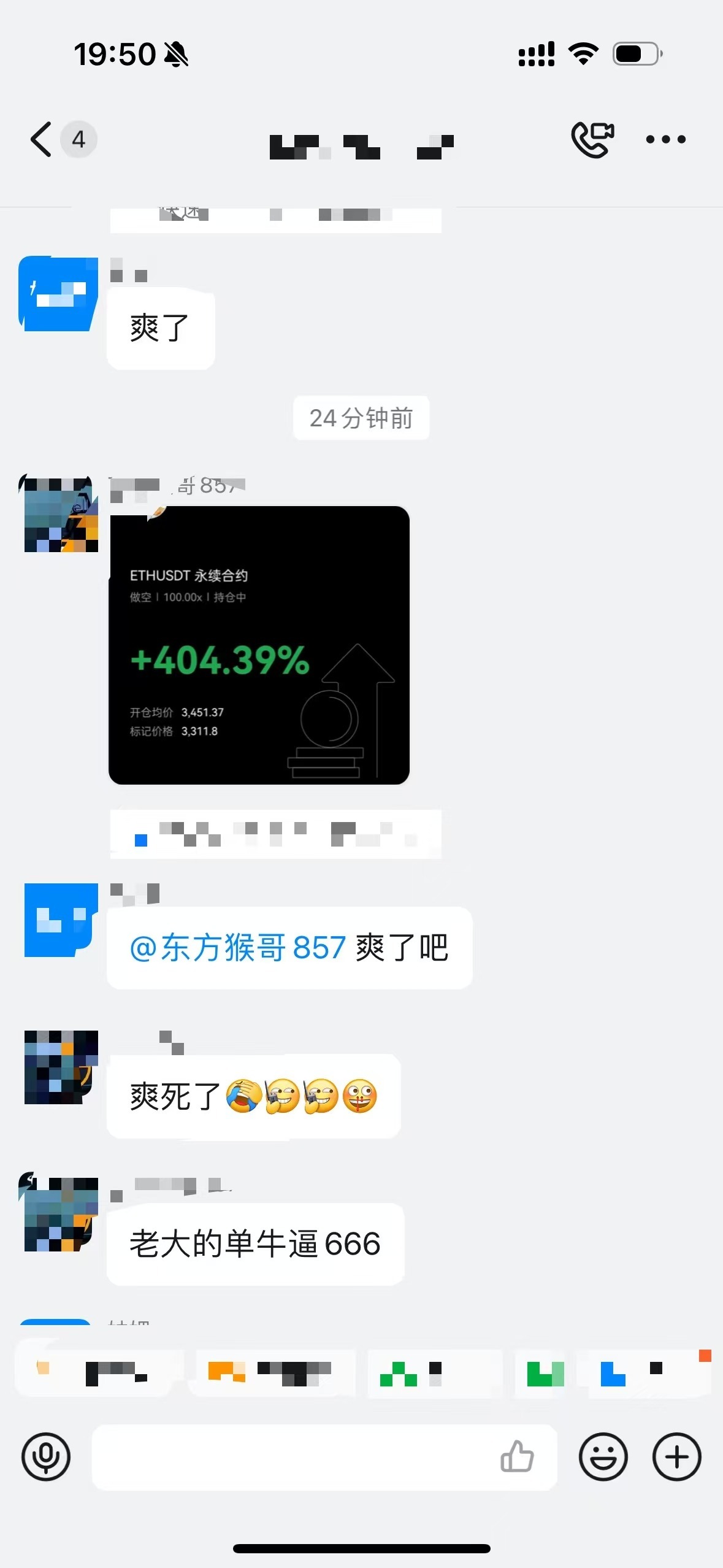723x1568 pixels.
Task: Switch to voice input microphone
Action: click(x=46, y=1457)
